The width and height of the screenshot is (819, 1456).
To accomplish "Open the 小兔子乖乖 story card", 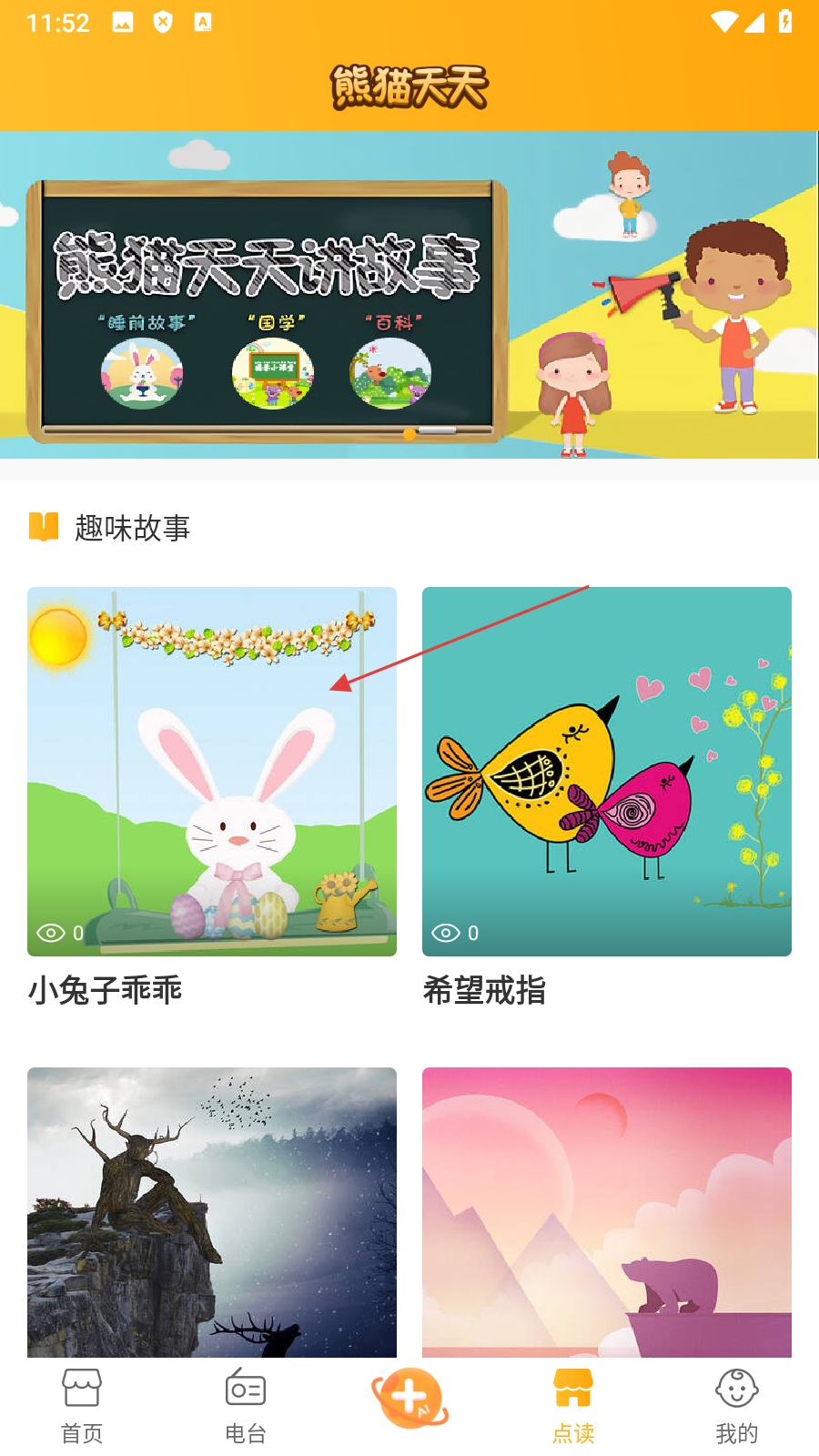I will pyautogui.click(x=212, y=771).
